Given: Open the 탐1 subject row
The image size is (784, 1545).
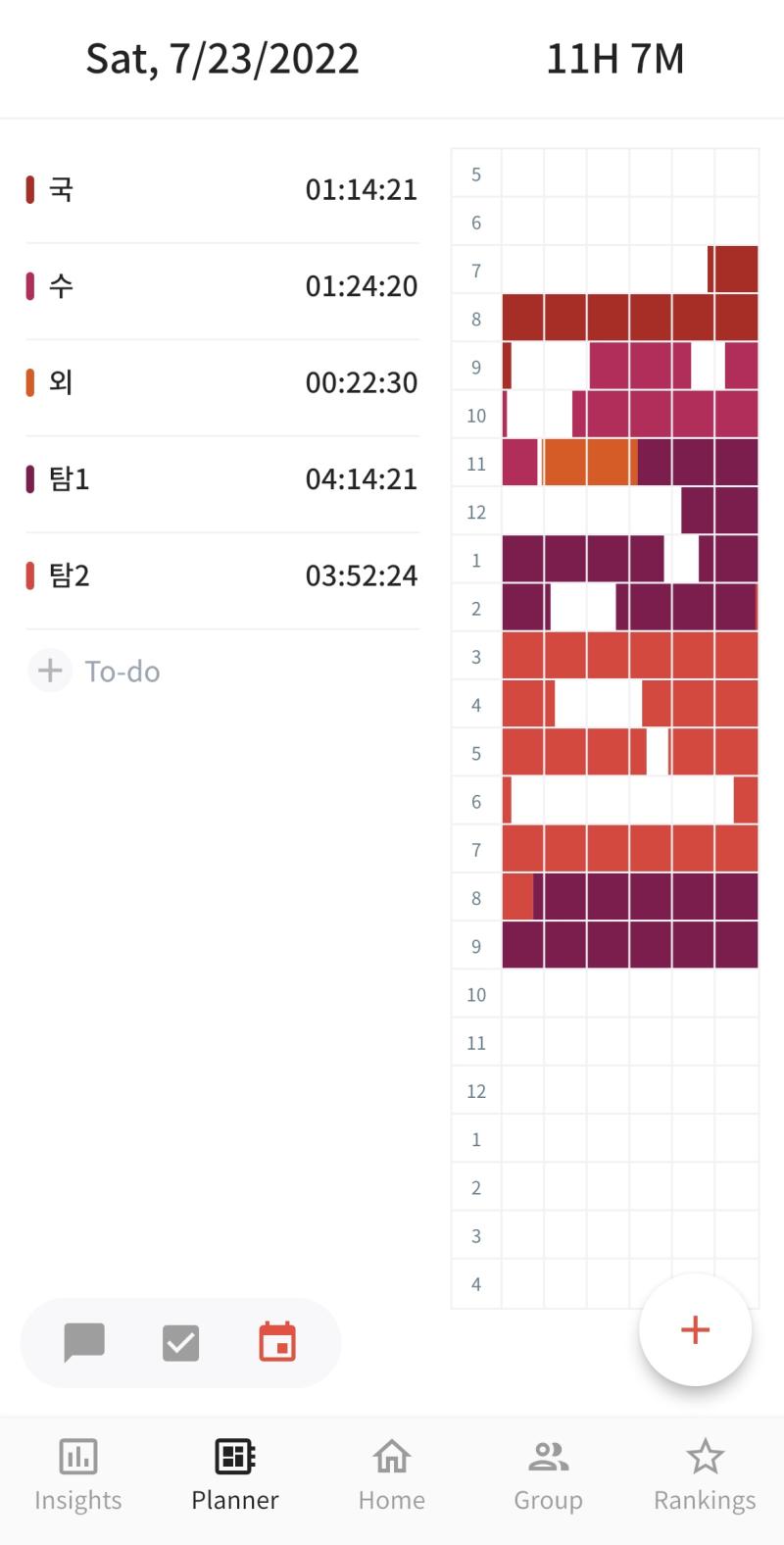Looking at the screenshot, I should 222,479.
